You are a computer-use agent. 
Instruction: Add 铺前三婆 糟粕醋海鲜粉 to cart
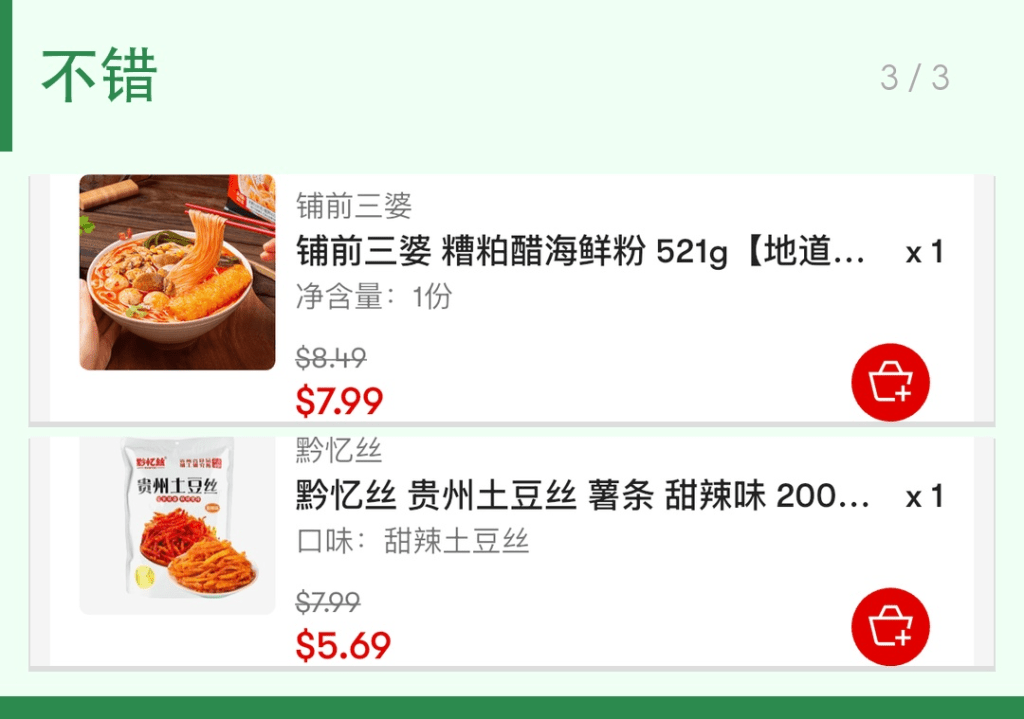click(890, 383)
